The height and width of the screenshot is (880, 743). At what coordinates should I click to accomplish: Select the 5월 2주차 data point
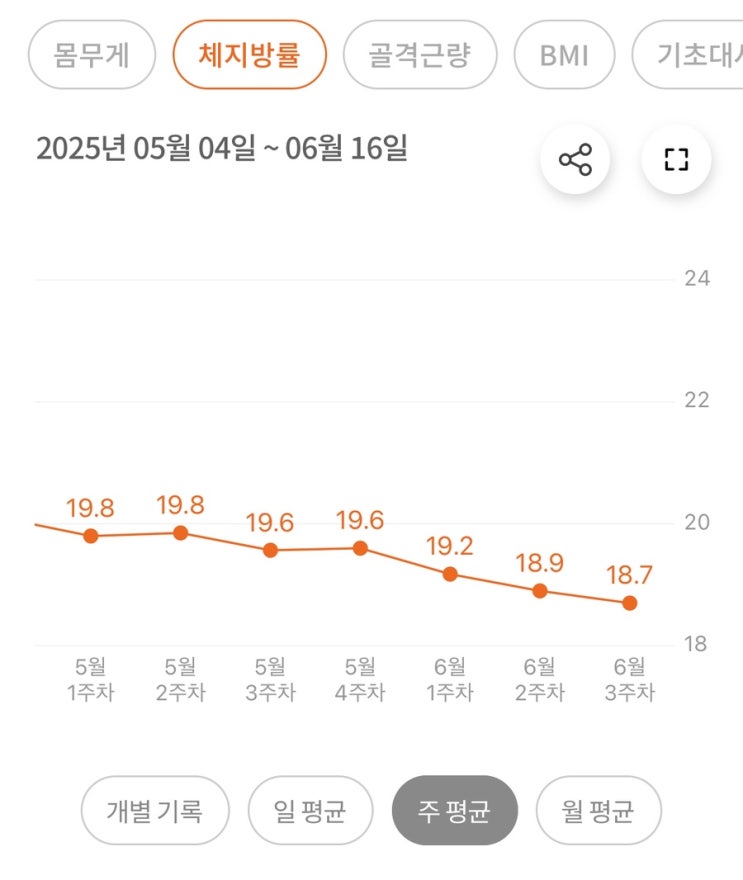tap(181, 533)
